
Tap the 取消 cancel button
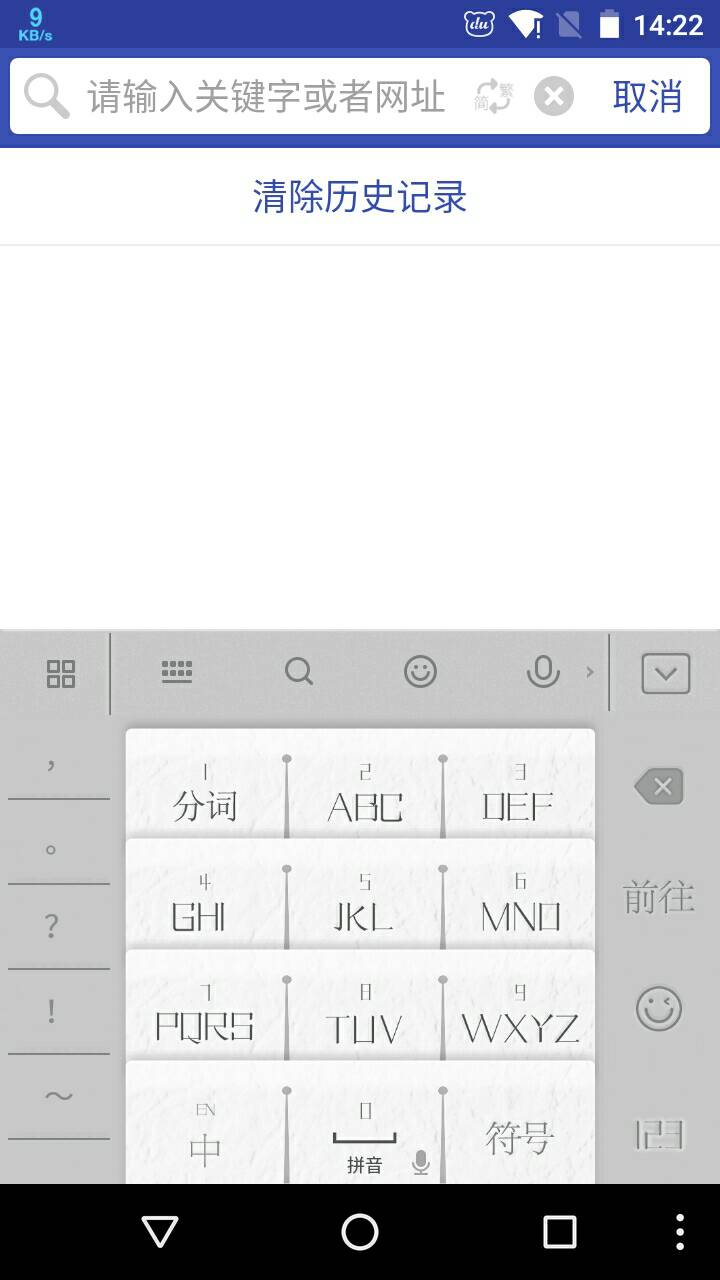click(648, 96)
